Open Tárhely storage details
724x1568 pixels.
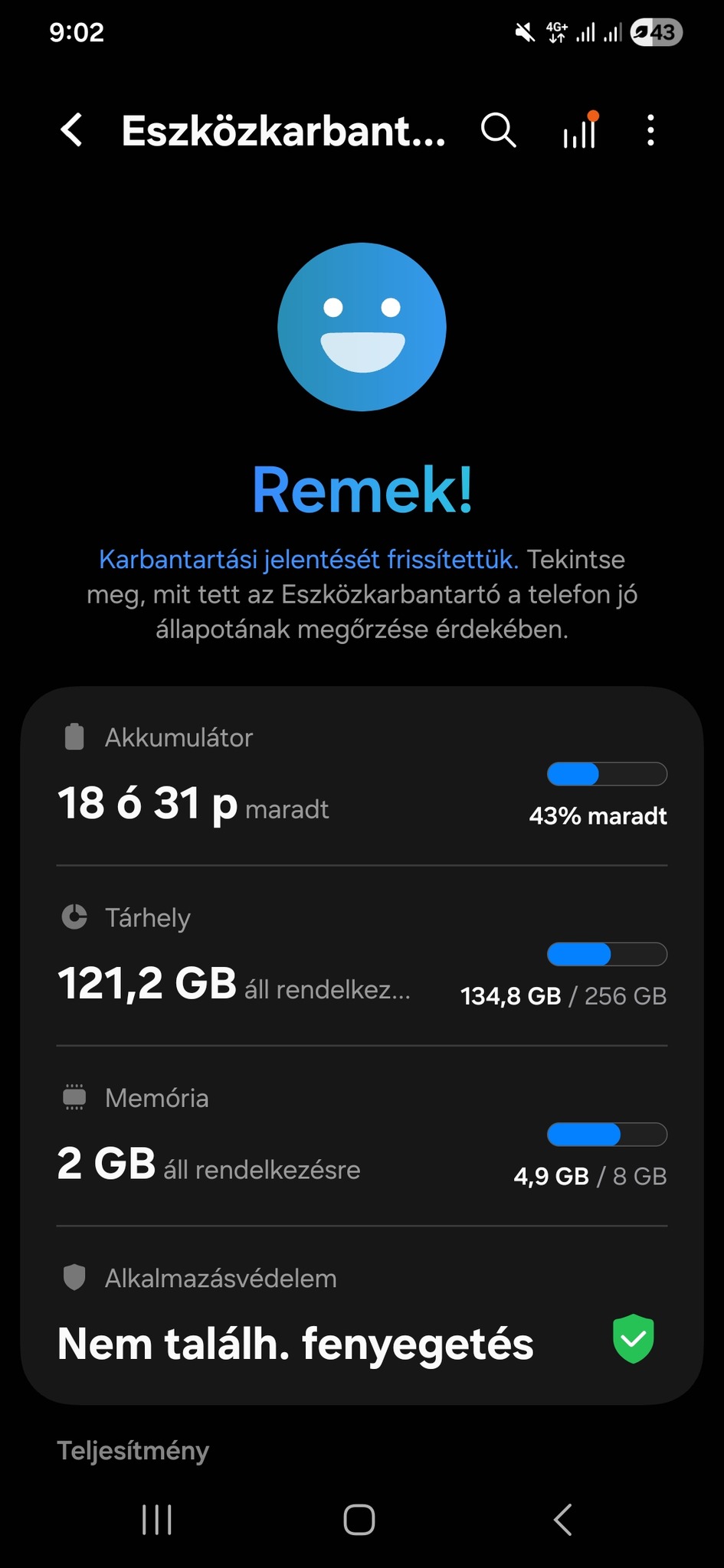362,957
